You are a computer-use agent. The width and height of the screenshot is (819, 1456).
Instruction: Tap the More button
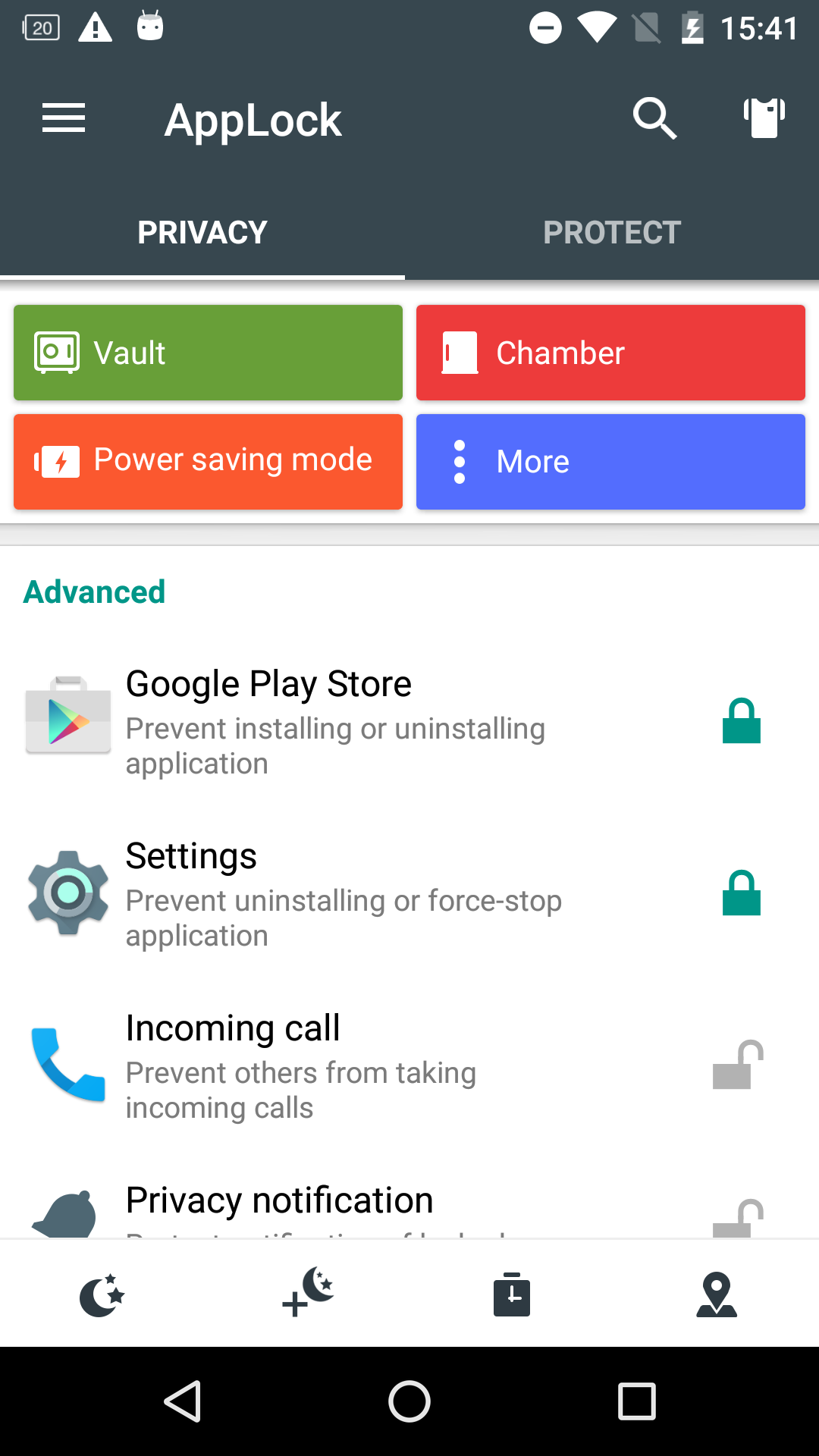[x=610, y=461]
